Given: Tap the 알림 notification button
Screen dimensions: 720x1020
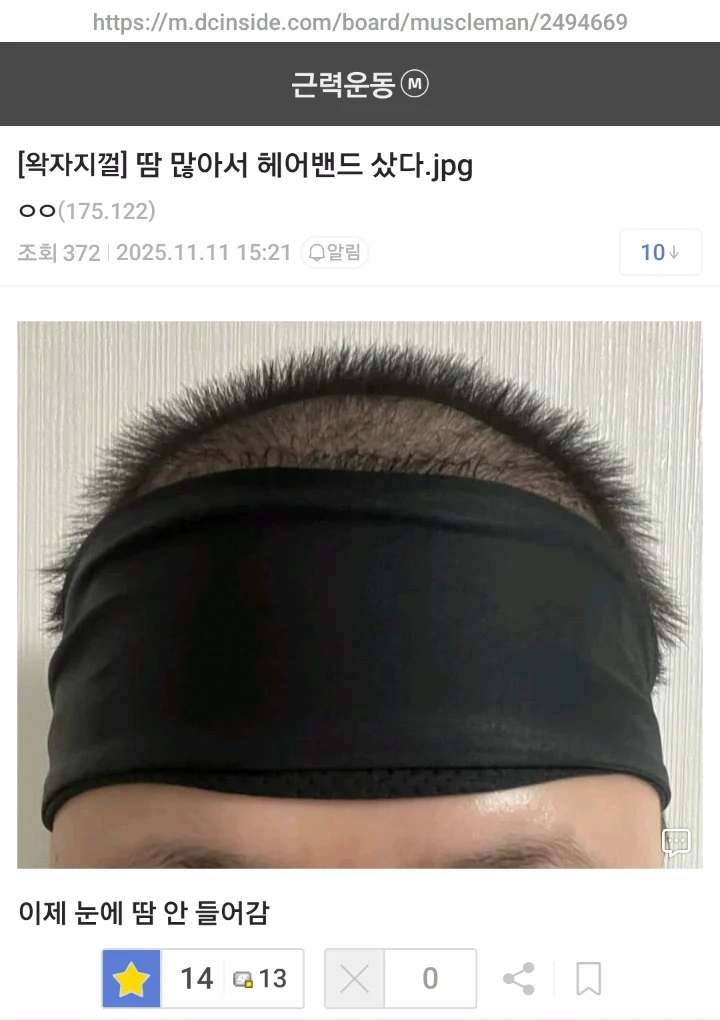Looking at the screenshot, I should point(335,252).
